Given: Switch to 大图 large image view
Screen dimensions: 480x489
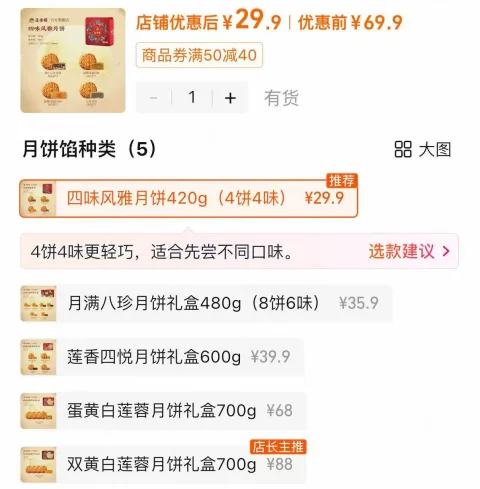Looking at the screenshot, I should (x=423, y=149).
